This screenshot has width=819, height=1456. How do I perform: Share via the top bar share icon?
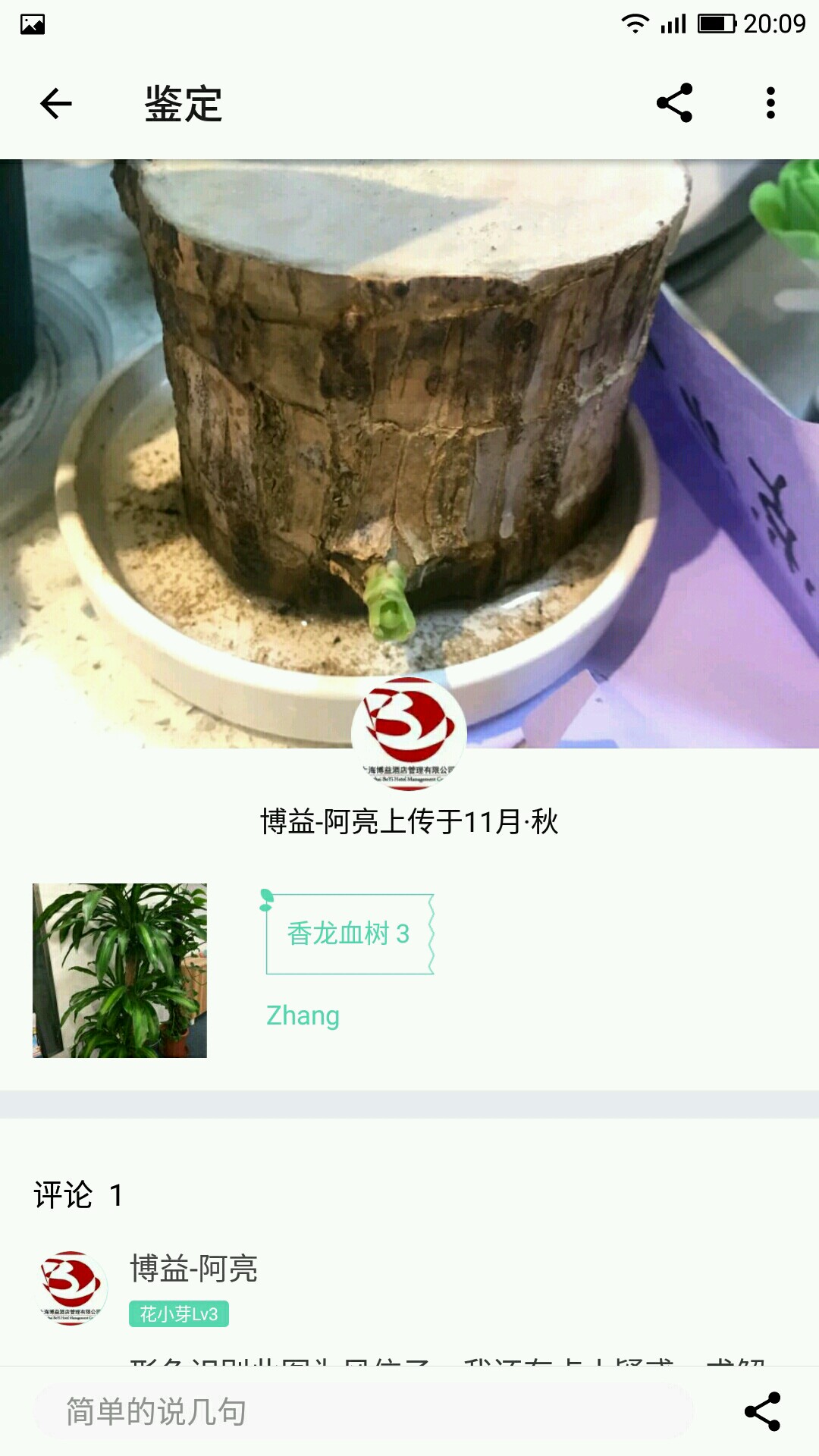[x=674, y=103]
